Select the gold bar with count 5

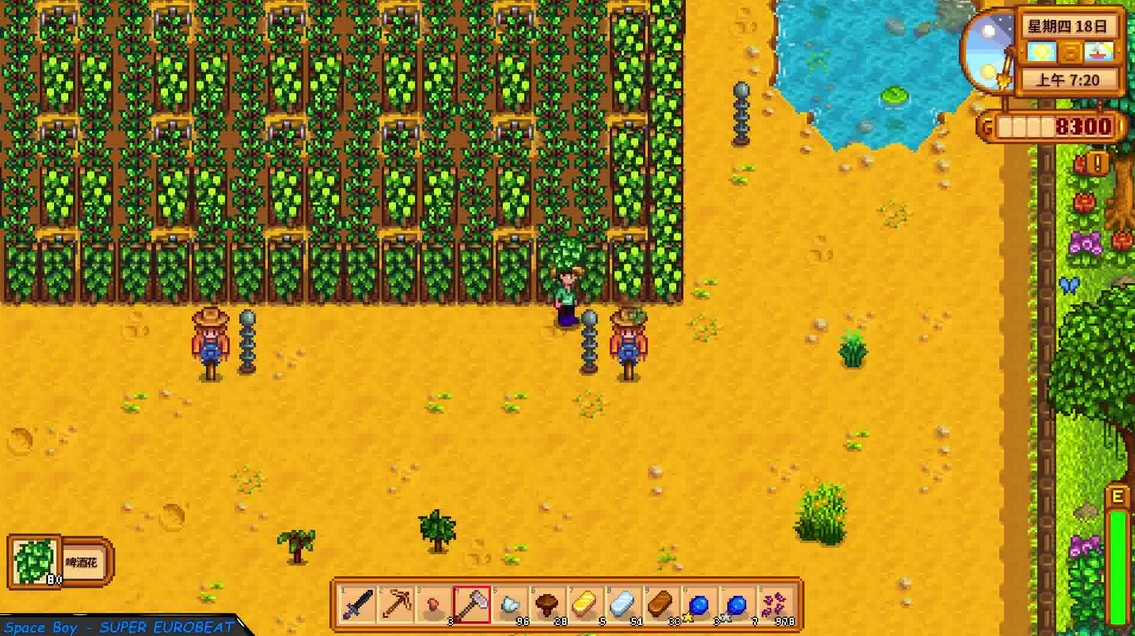(x=586, y=605)
